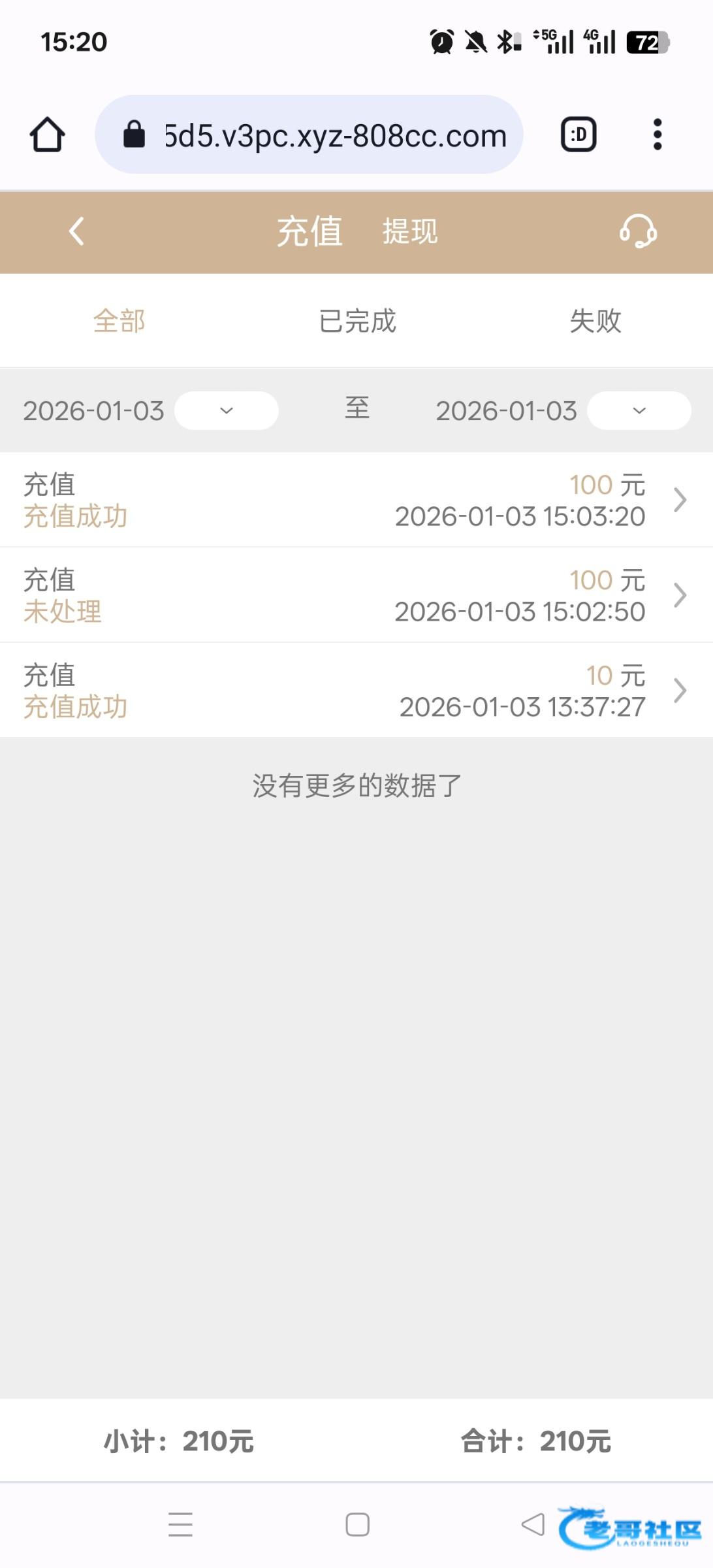Go to the phone home screen
This screenshot has height=1568, width=713.
pyautogui.click(x=357, y=1525)
